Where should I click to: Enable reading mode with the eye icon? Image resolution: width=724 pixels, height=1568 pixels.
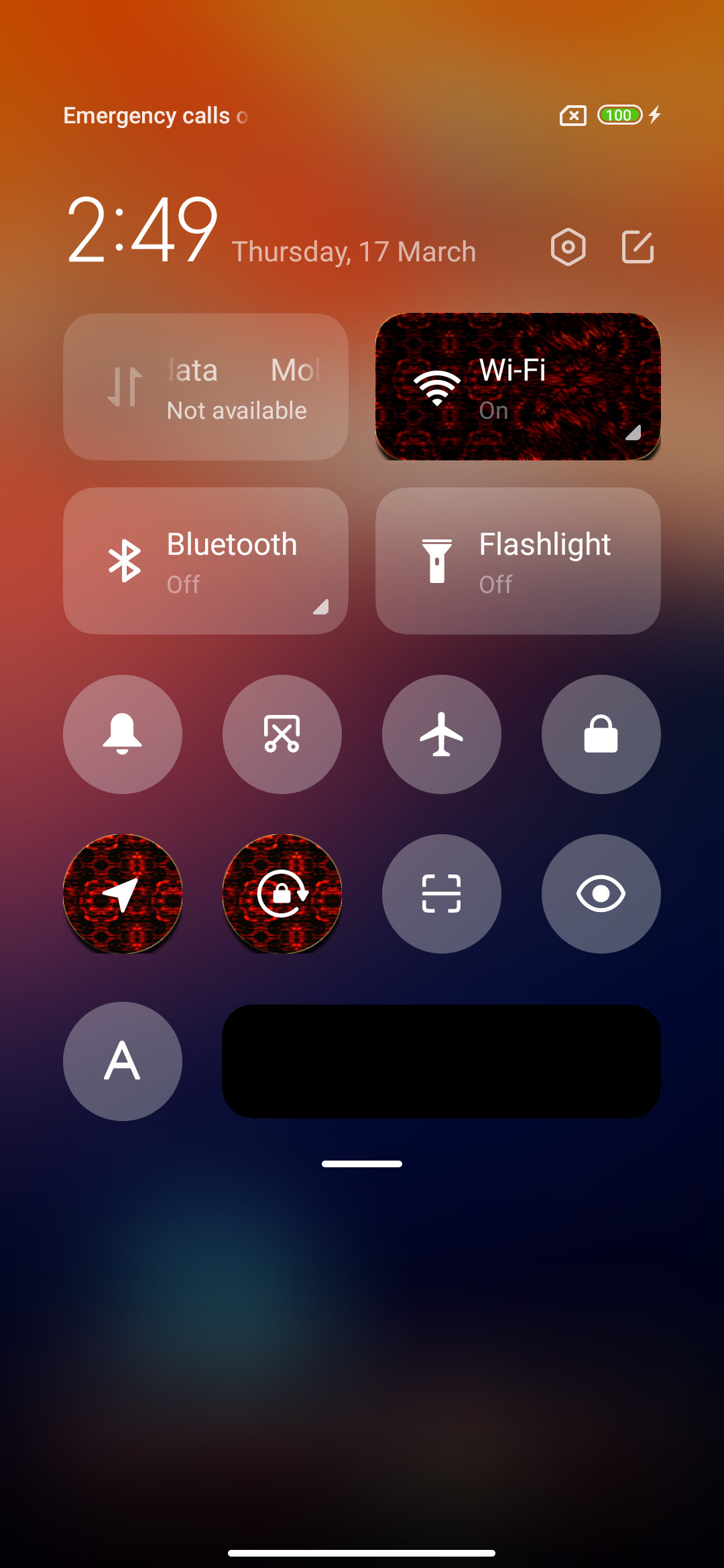(x=601, y=894)
